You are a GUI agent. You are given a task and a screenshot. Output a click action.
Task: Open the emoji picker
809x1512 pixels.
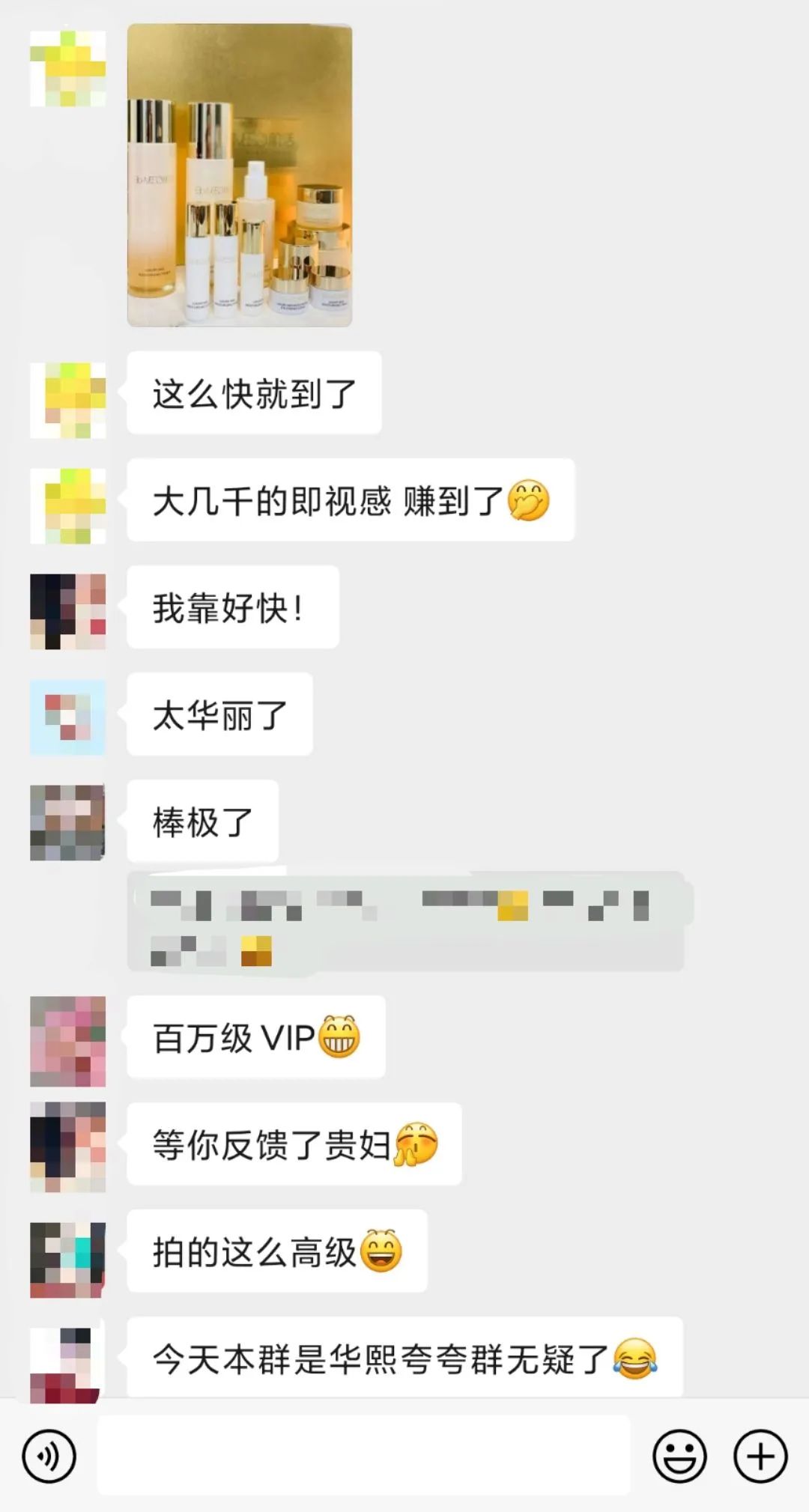point(679,1457)
